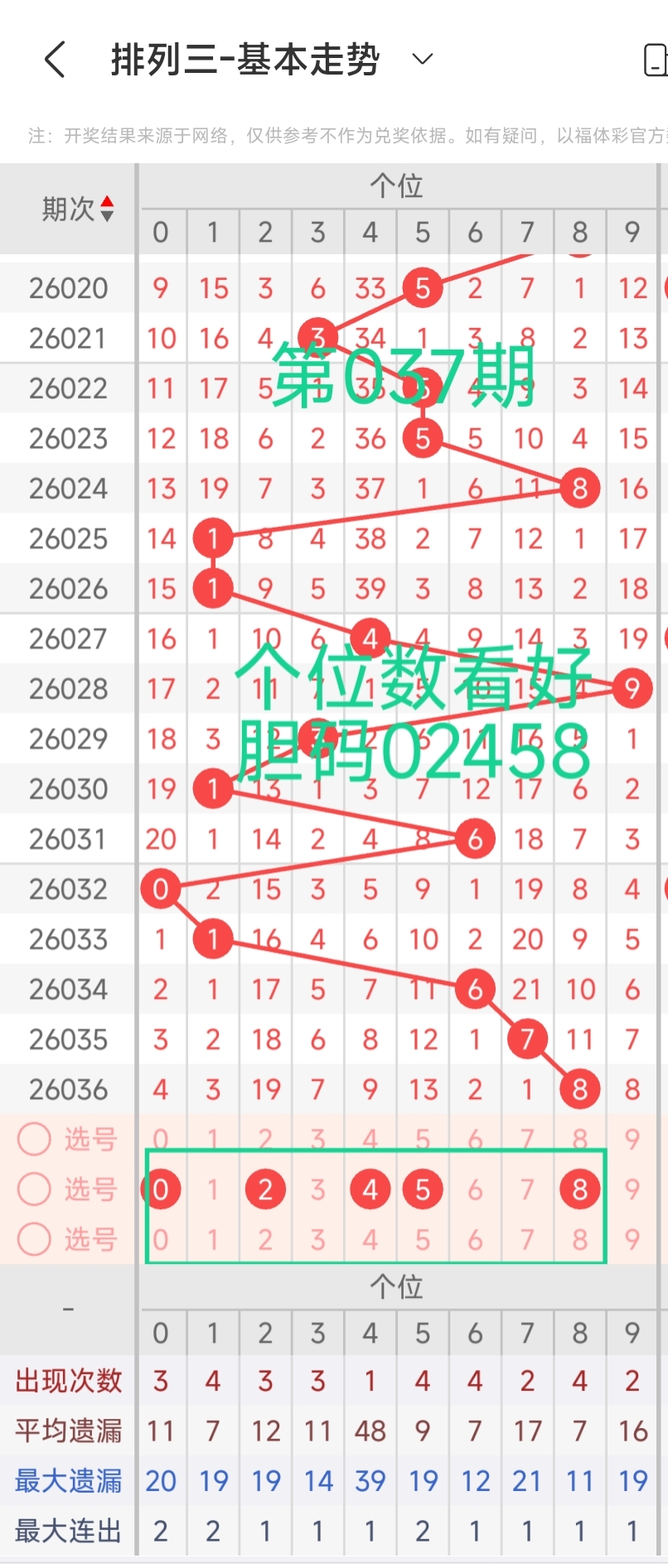
Task: Tap number 5 in the middle selection row
Action: (x=423, y=1189)
